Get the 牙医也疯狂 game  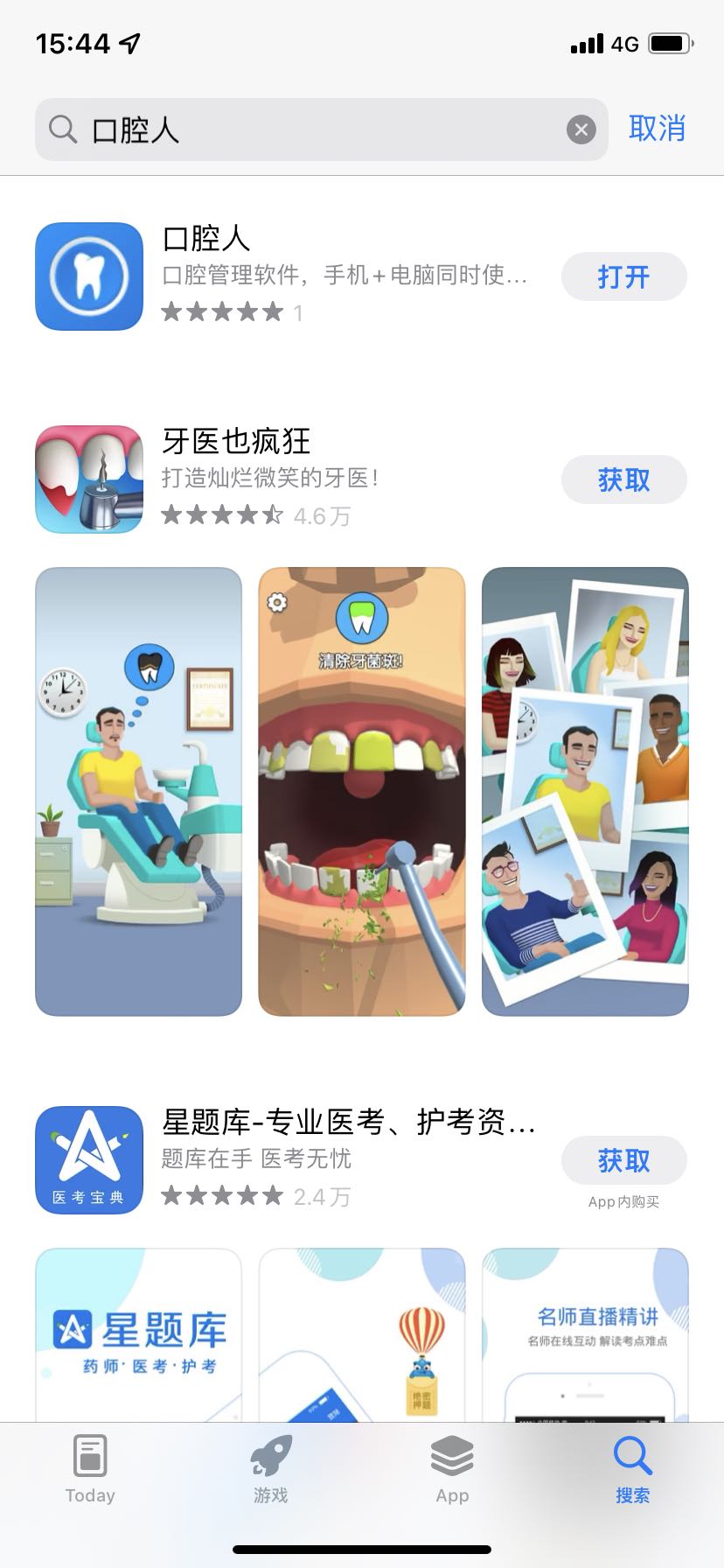623,479
